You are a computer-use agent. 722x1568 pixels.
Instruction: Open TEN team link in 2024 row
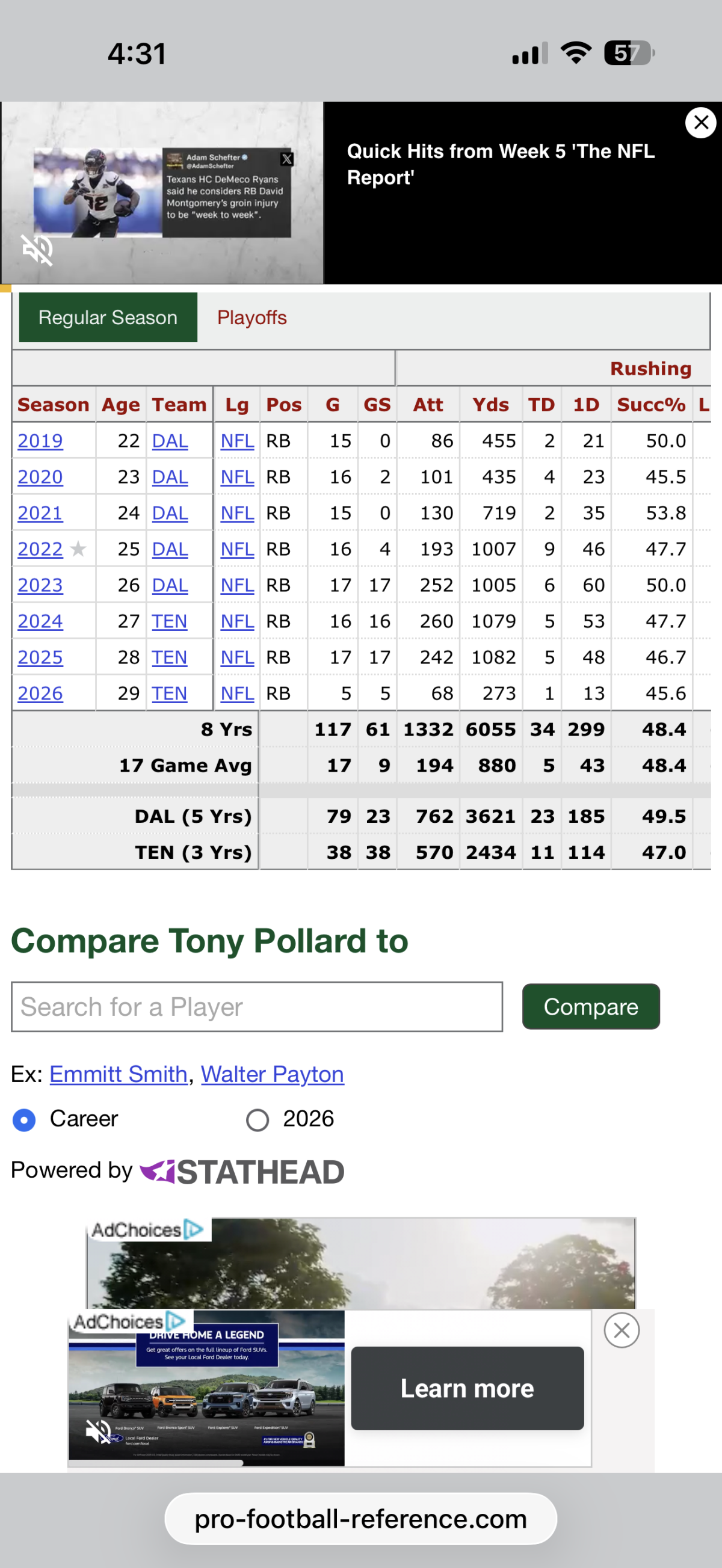click(169, 621)
